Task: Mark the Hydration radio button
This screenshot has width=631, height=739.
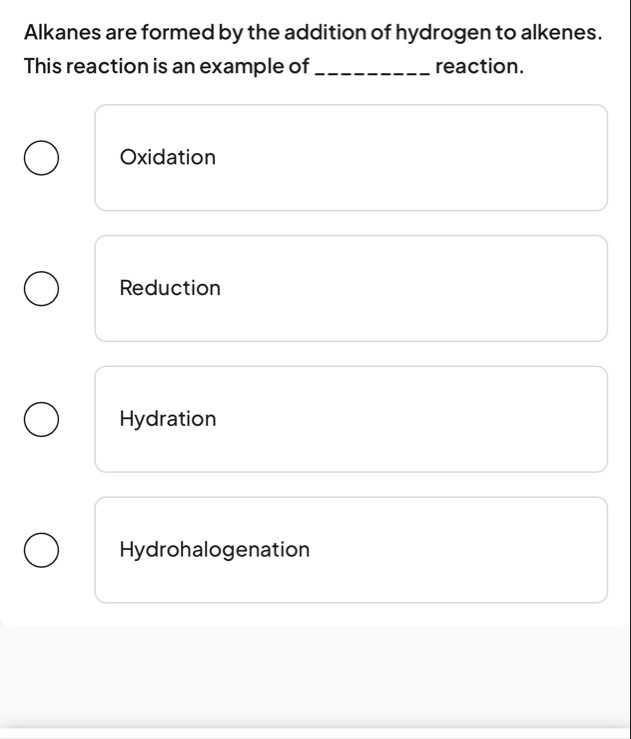Action: pyautogui.click(x=41, y=420)
